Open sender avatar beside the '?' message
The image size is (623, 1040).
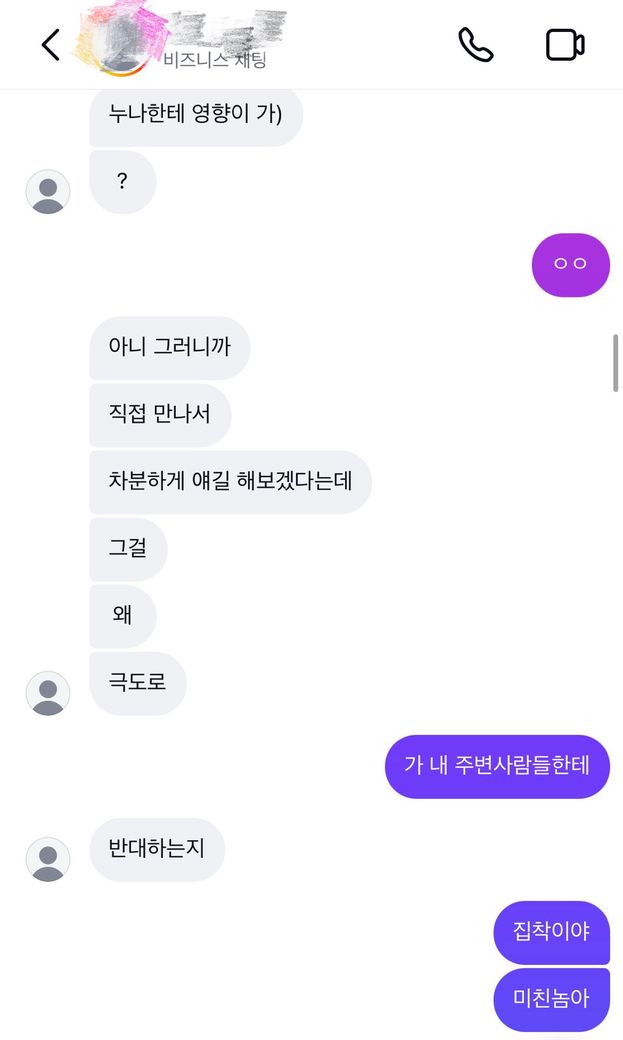point(48,192)
